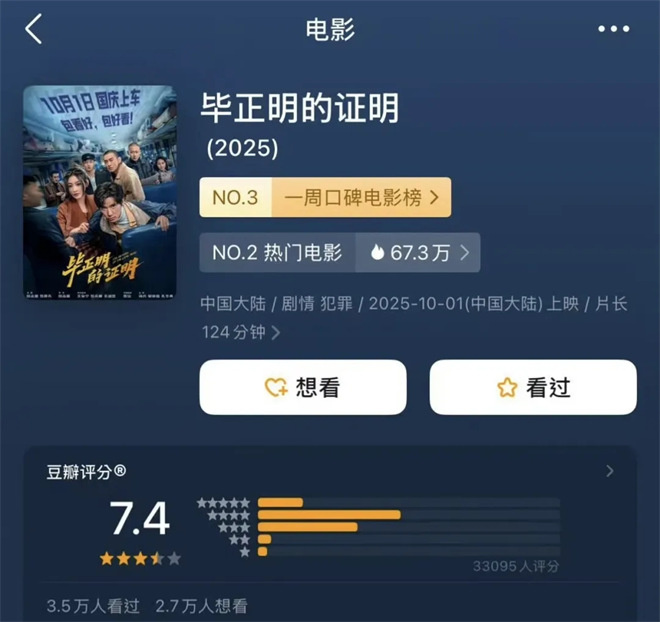Mark the movie as 看过

click(x=533, y=387)
